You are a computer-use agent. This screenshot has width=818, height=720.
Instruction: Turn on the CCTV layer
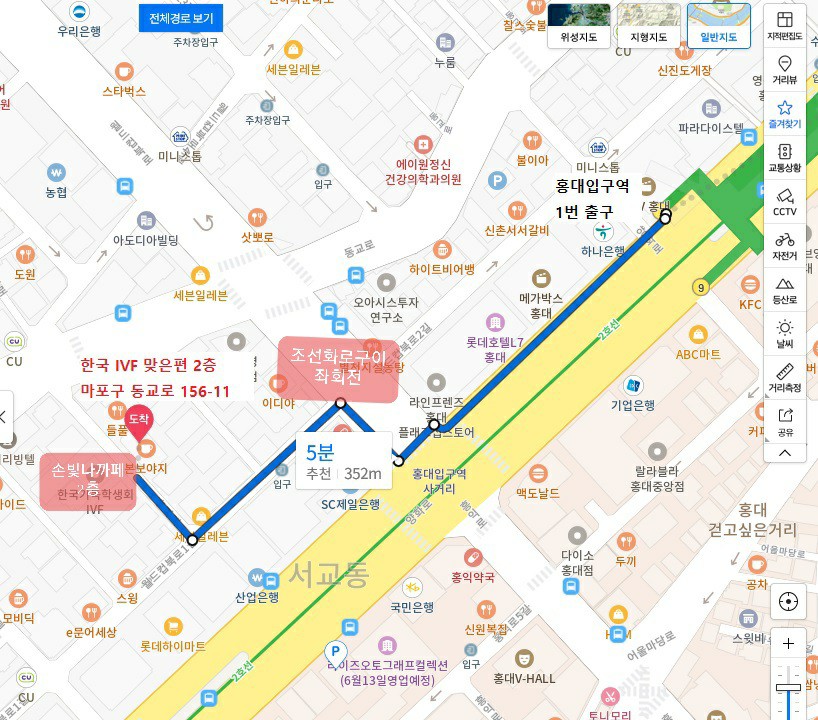pos(785,202)
